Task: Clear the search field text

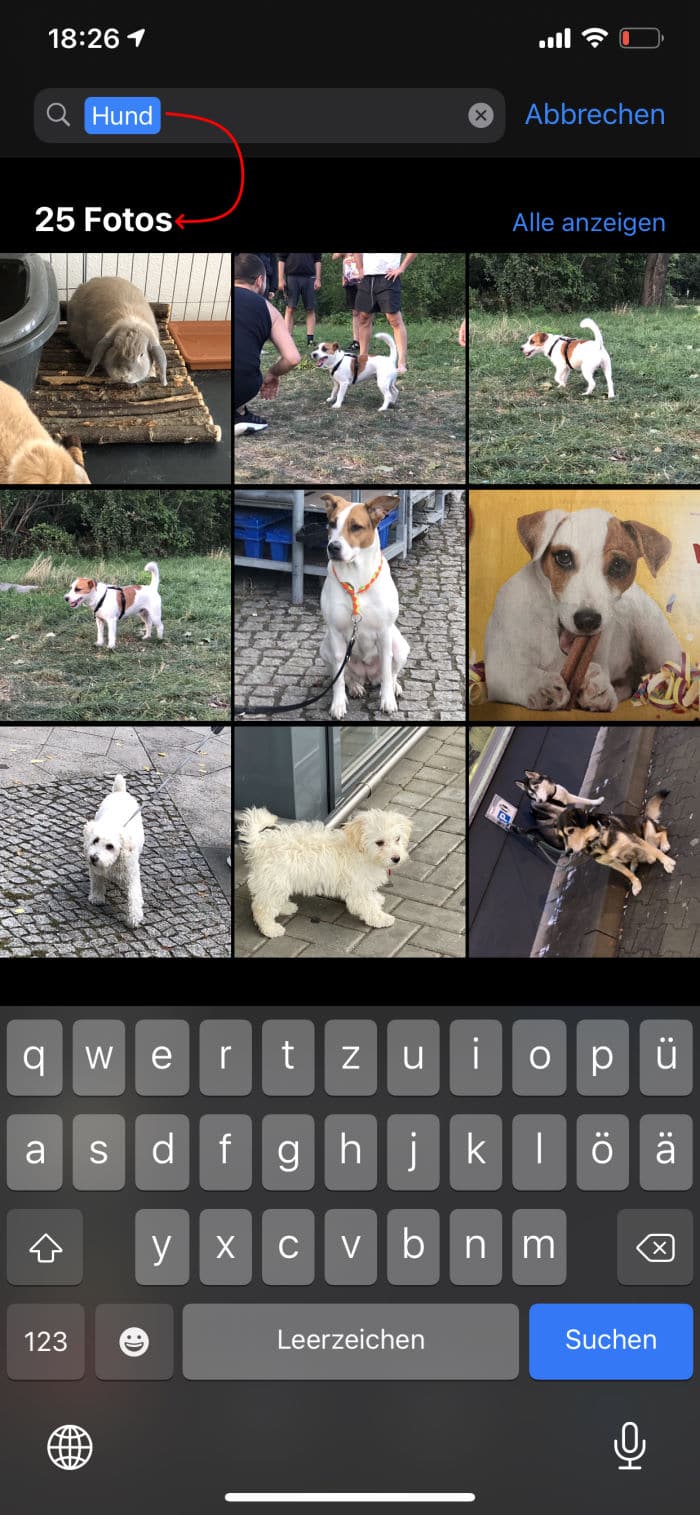Action: (481, 116)
